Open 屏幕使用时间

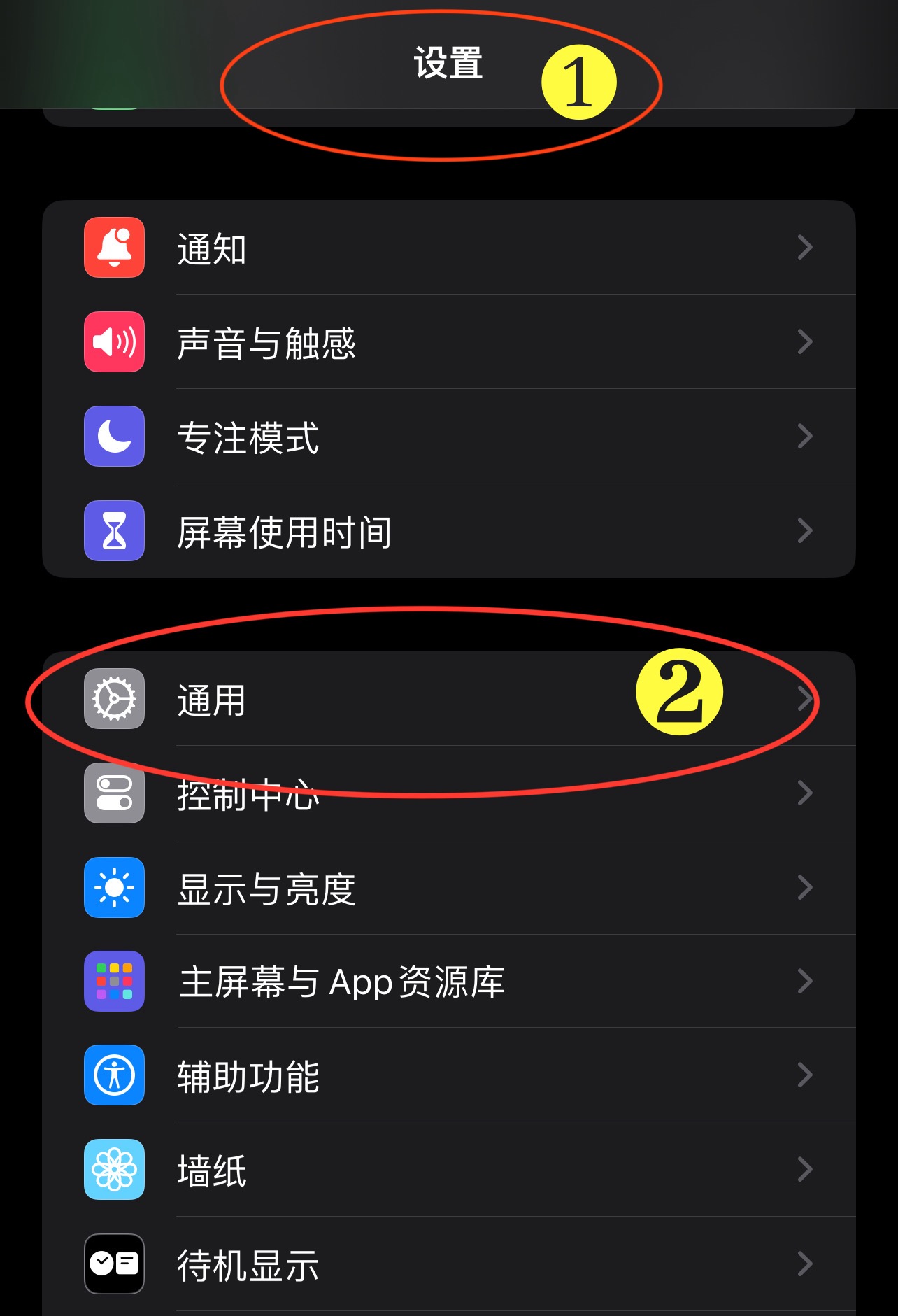click(x=448, y=531)
